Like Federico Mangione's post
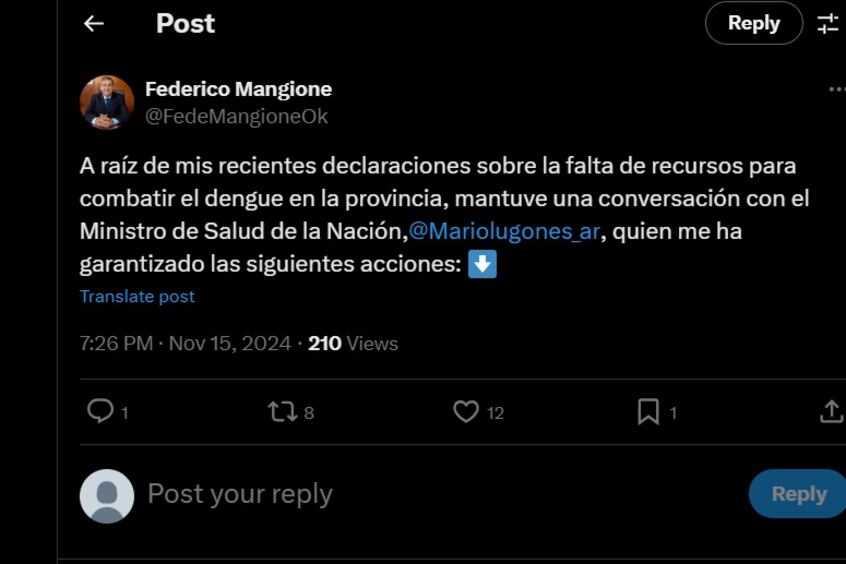Image resolution: width=846 pixels, height=564 pixels. click(466, 411)
